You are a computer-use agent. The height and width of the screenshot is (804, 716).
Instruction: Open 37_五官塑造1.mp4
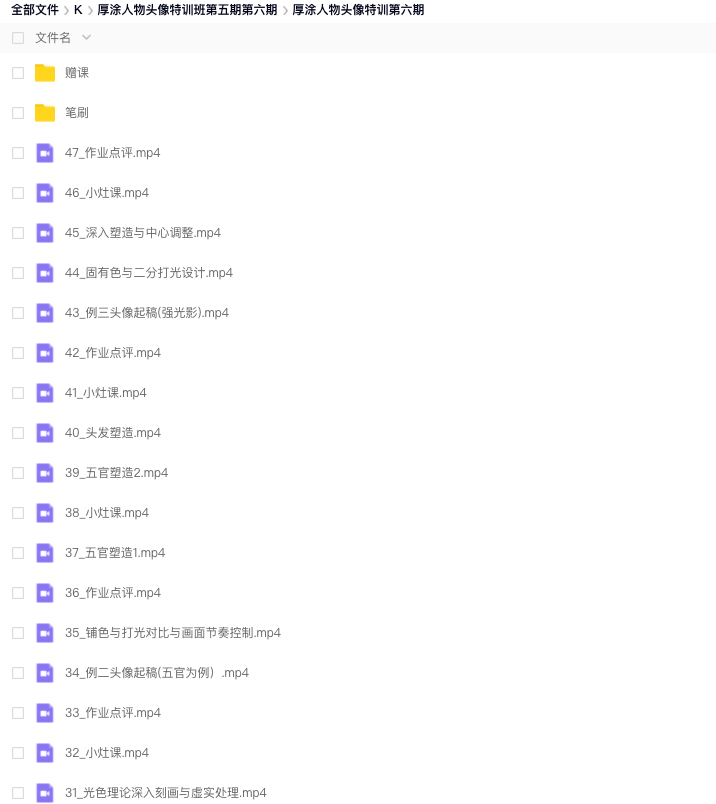click(115, 553)
